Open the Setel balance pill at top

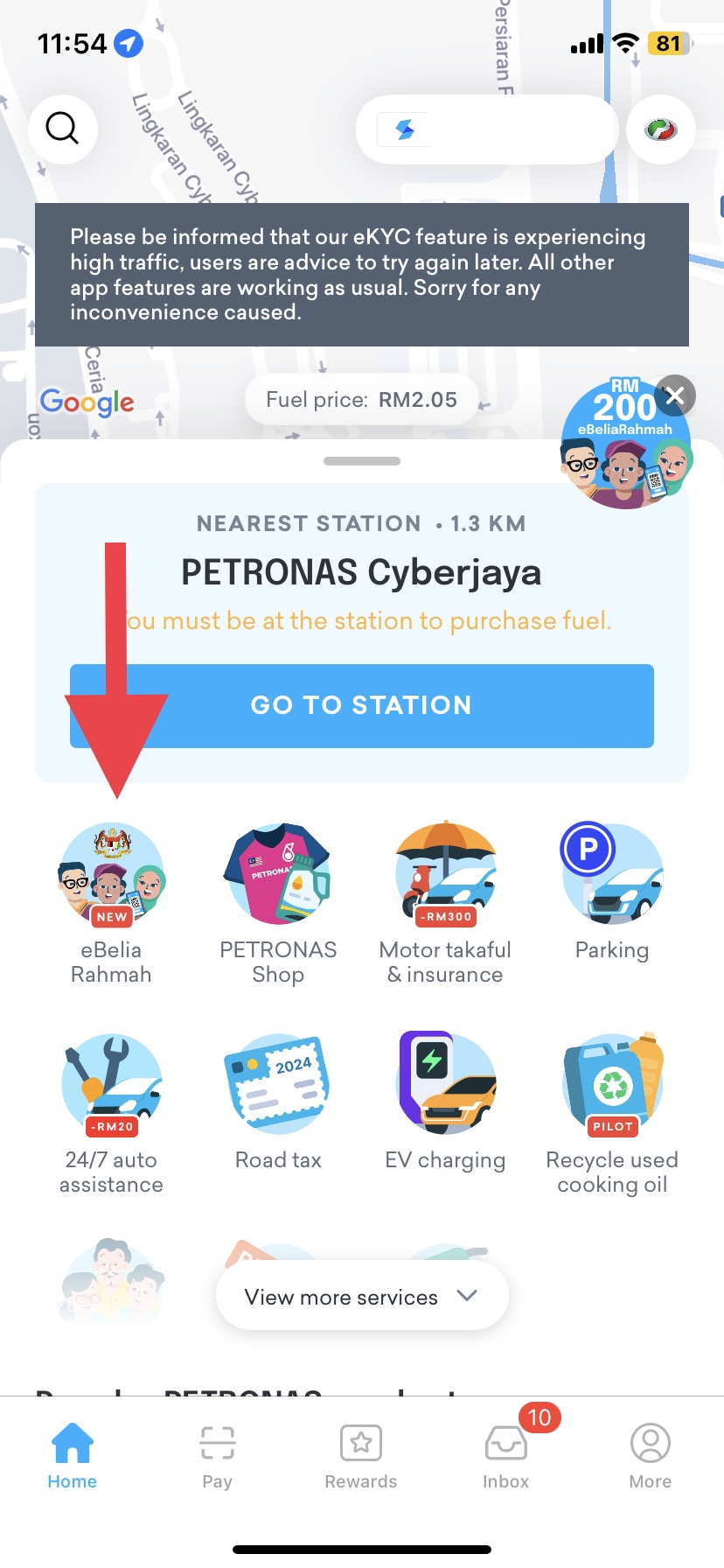pyautogui.click(x=486, y=129)
